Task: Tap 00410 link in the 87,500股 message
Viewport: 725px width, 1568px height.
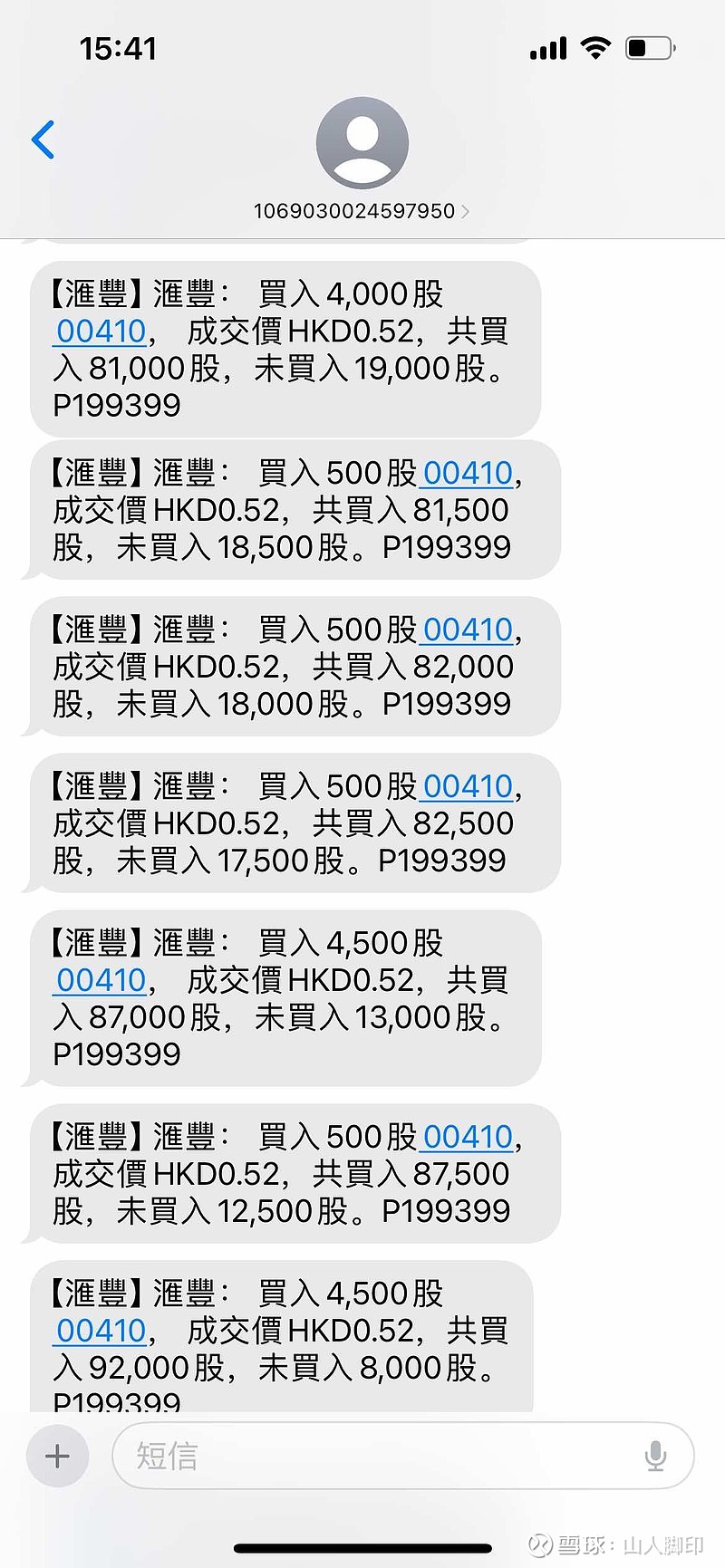Action: point(468,1137)
